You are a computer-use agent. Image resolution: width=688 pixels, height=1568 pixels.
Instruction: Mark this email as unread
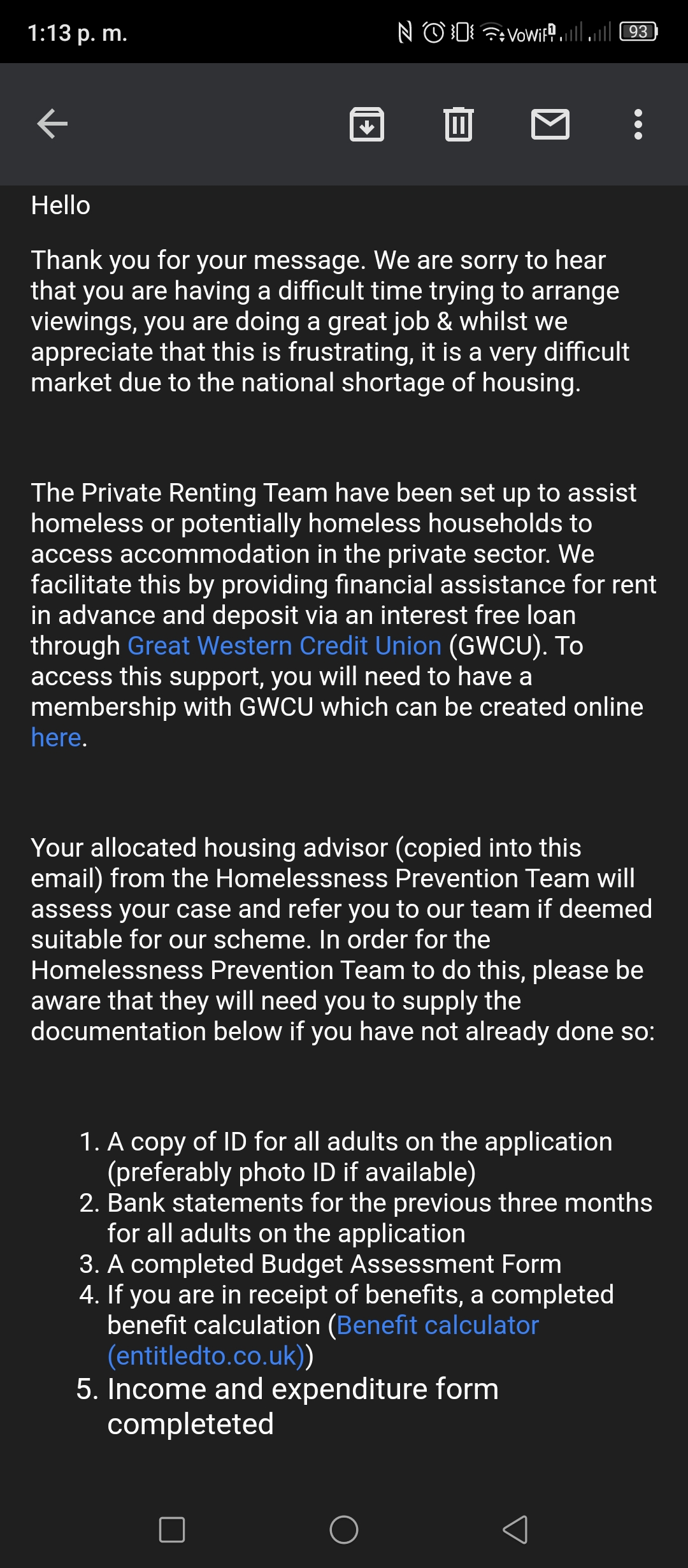(550, 124)
